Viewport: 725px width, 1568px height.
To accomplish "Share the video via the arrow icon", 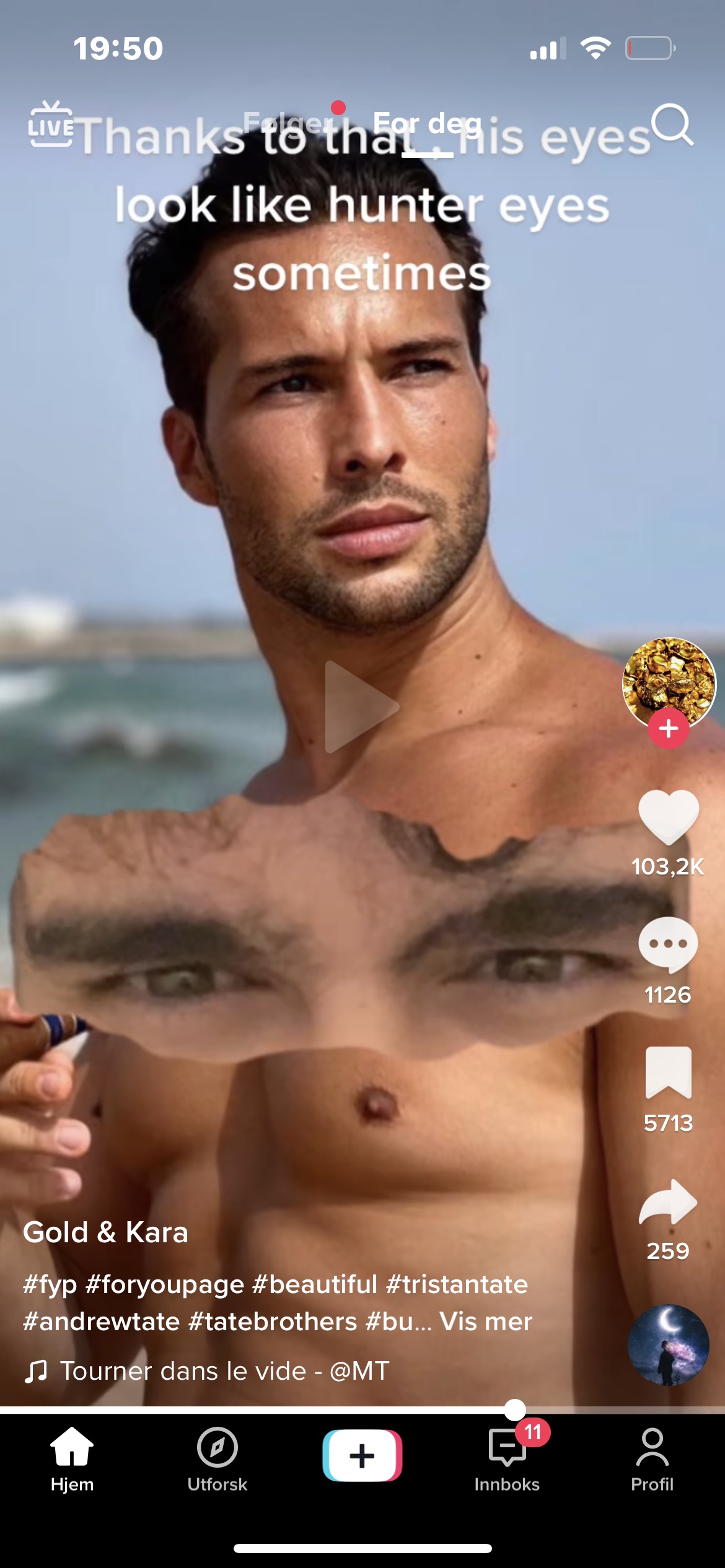I will pos(668,1202).
